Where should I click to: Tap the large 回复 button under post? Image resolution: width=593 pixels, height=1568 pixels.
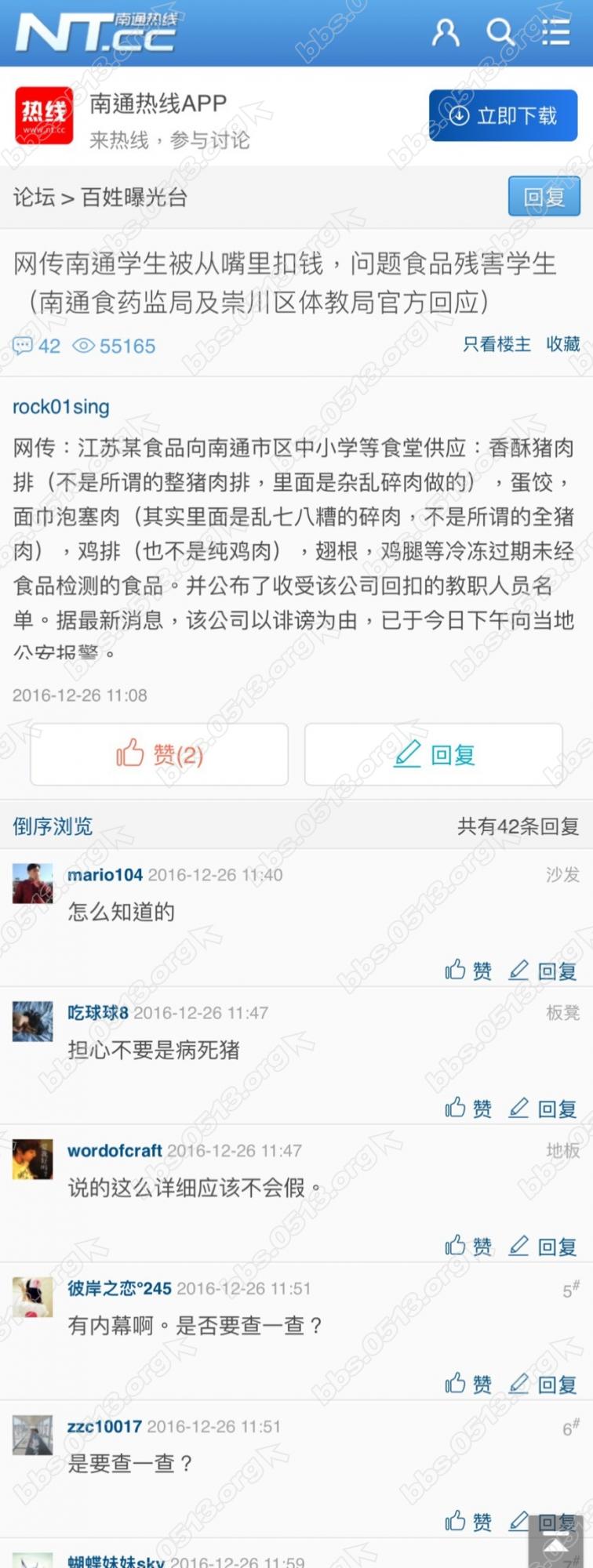(x=434, y=754)
